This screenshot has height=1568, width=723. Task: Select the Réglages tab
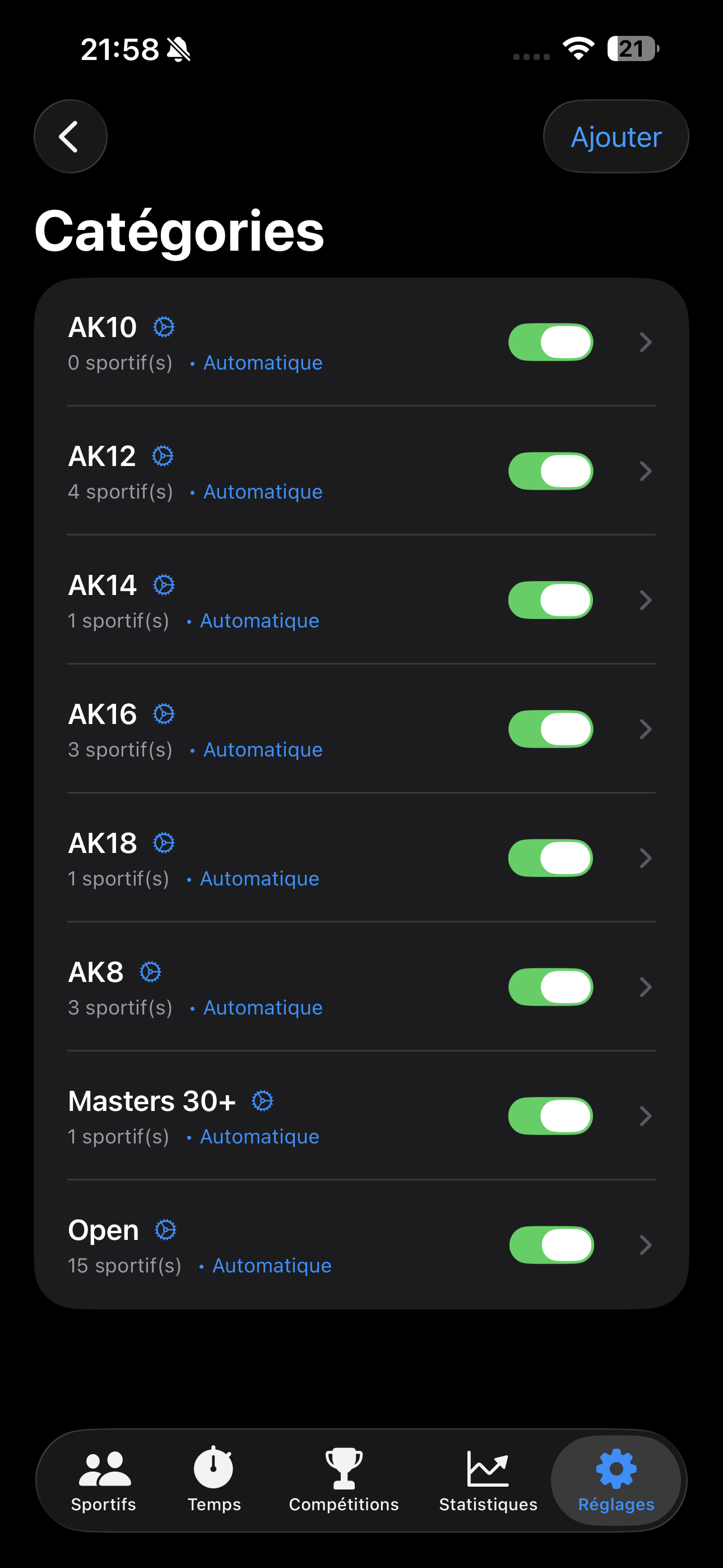pos(616,1481)
